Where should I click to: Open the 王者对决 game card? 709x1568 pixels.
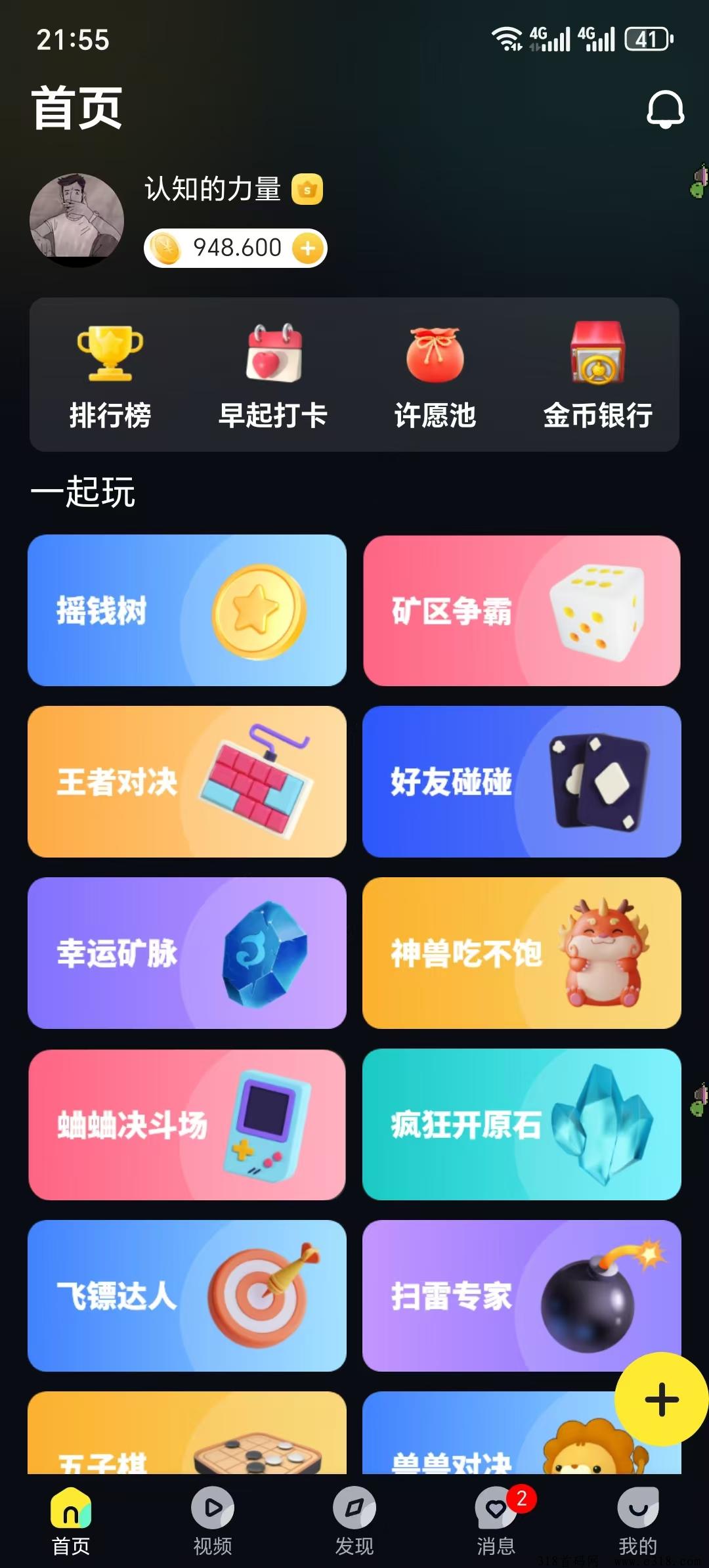coord(187,781)
